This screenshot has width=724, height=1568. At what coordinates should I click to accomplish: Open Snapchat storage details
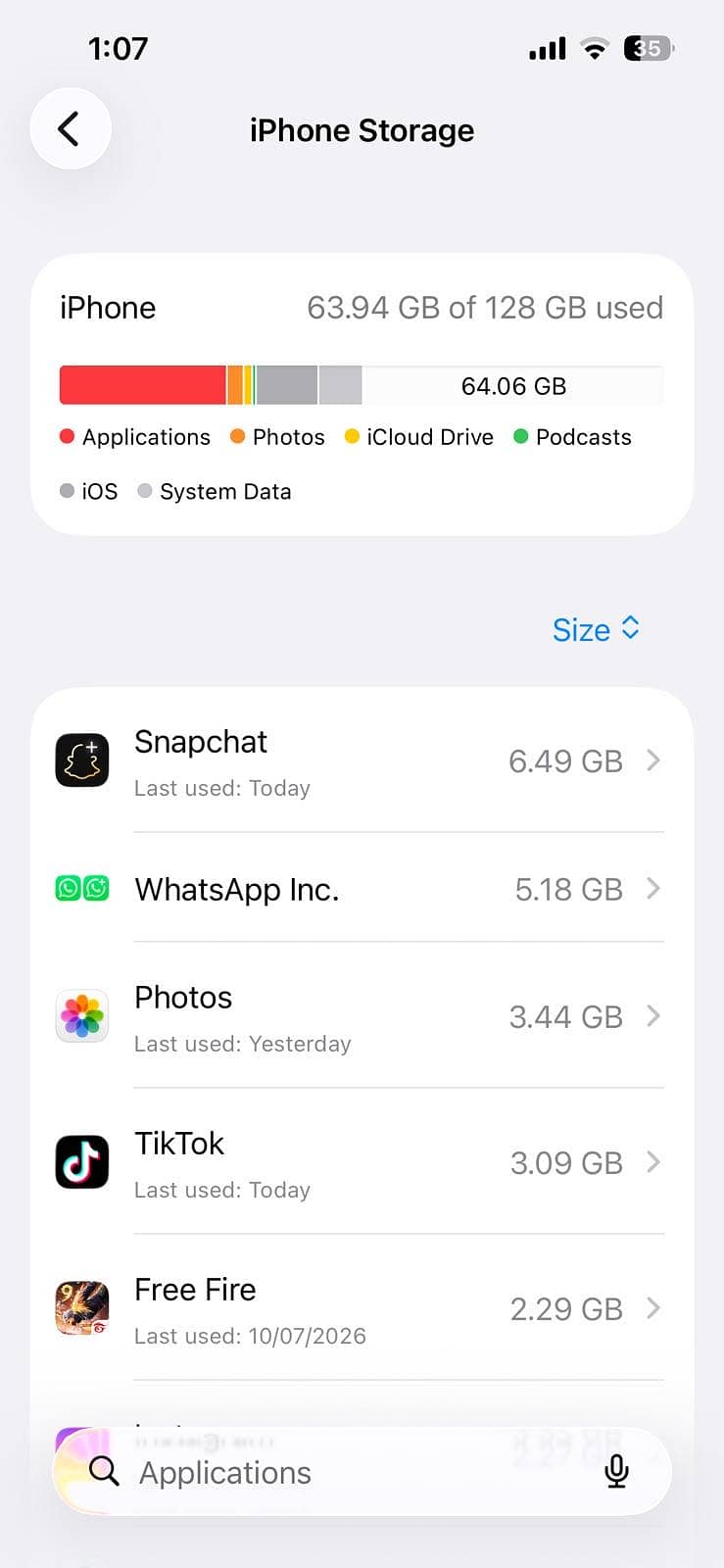(x=362, y=760)
